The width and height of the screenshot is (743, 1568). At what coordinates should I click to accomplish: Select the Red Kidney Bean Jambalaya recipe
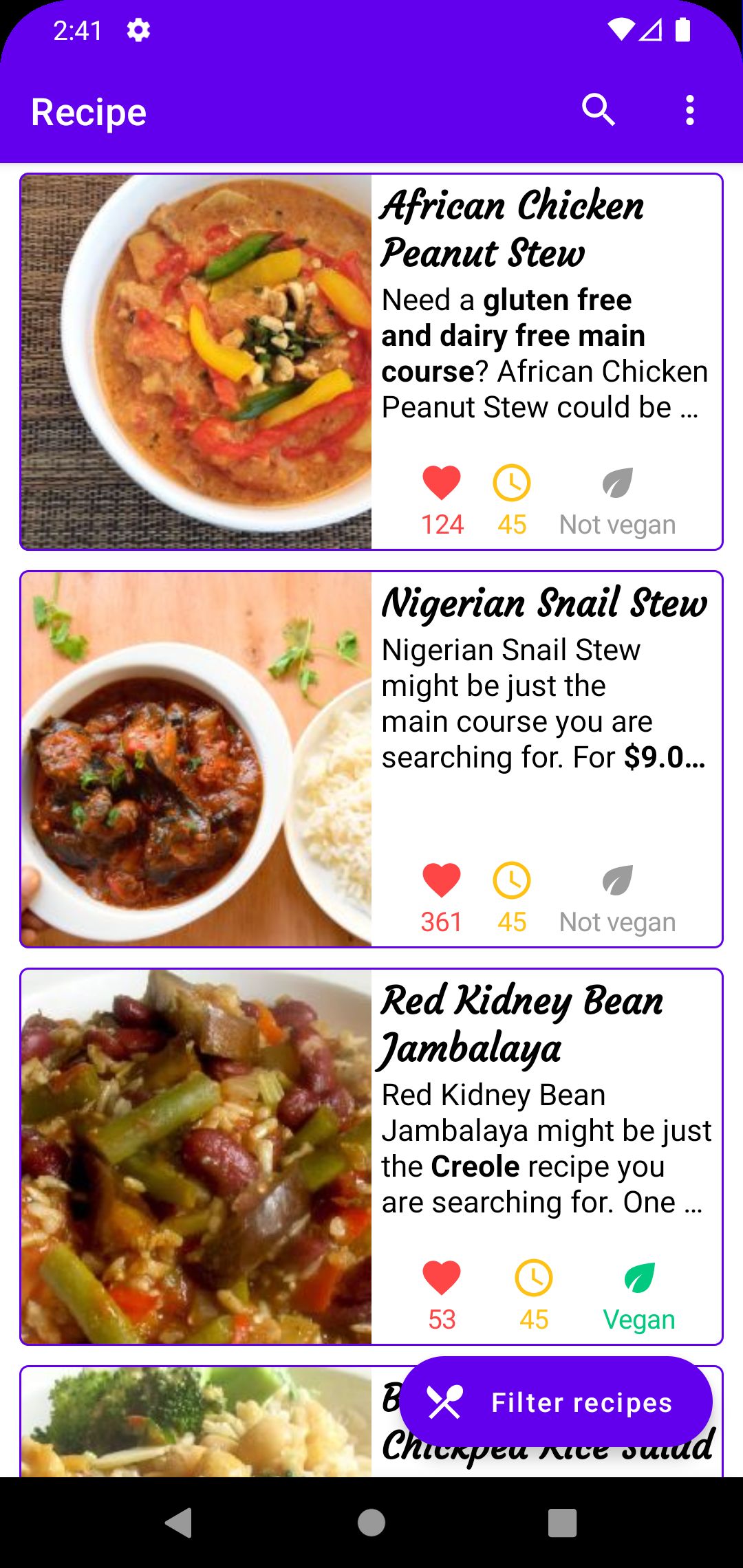point(371,1157)
